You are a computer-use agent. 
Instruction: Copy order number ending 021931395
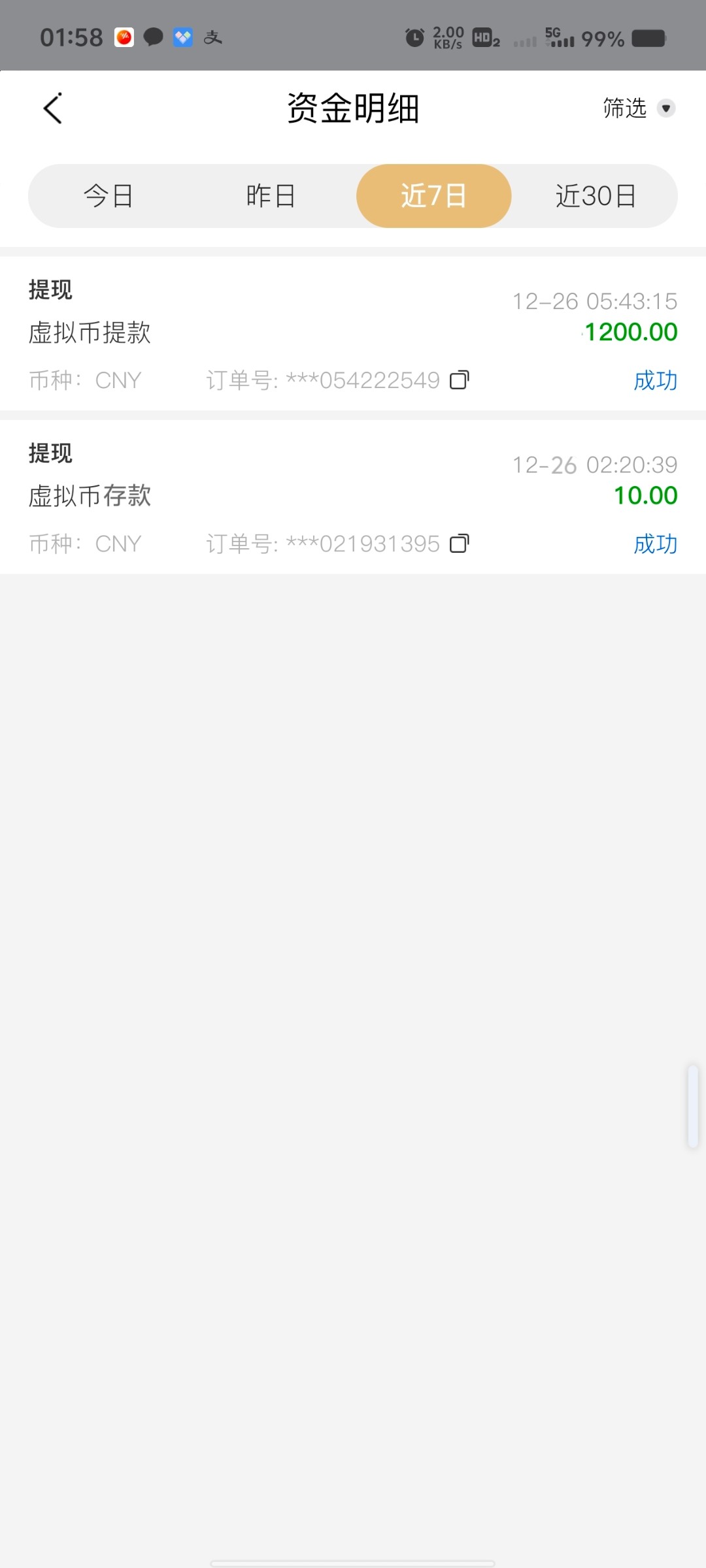point(460,543)
